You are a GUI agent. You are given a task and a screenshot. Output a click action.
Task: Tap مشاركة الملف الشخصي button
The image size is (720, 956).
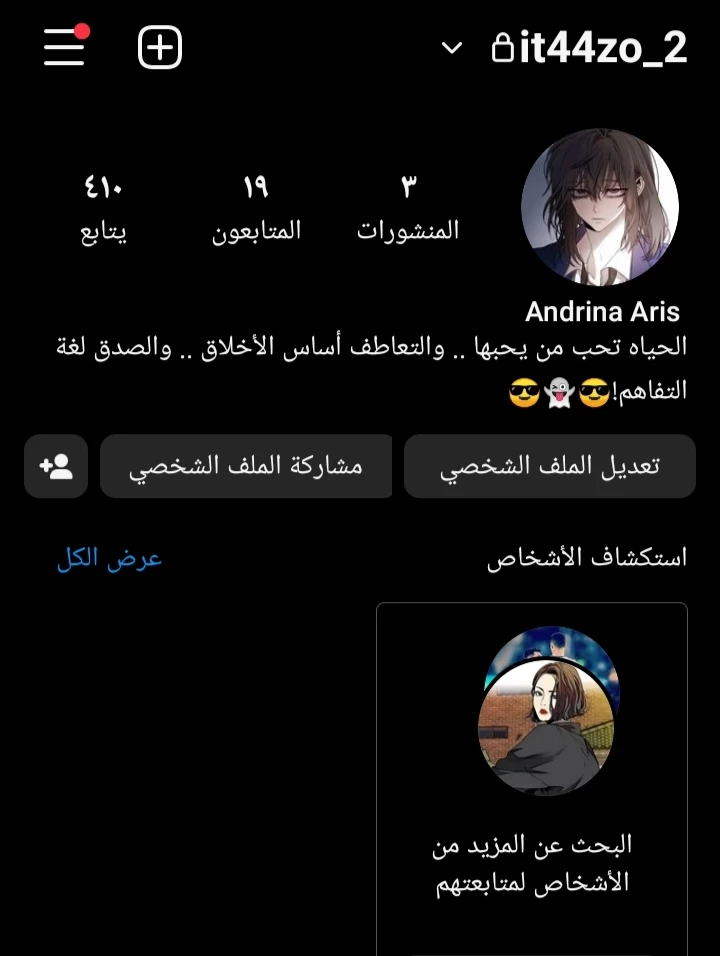tap(246, 466)
